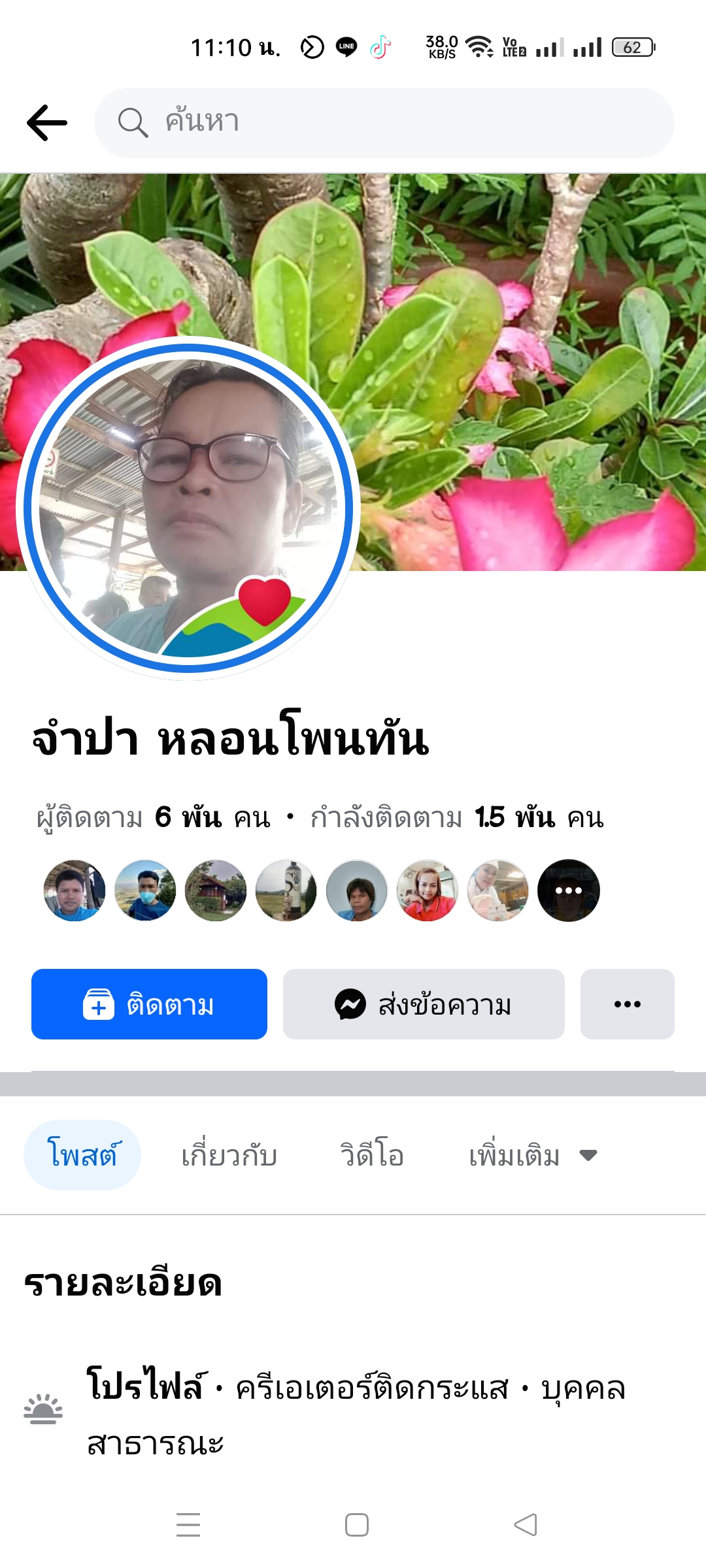706x1568 pixels.
Task: Switch to the โพสต์ tab
Action: pyautogui.click(x=82, y=1155)
